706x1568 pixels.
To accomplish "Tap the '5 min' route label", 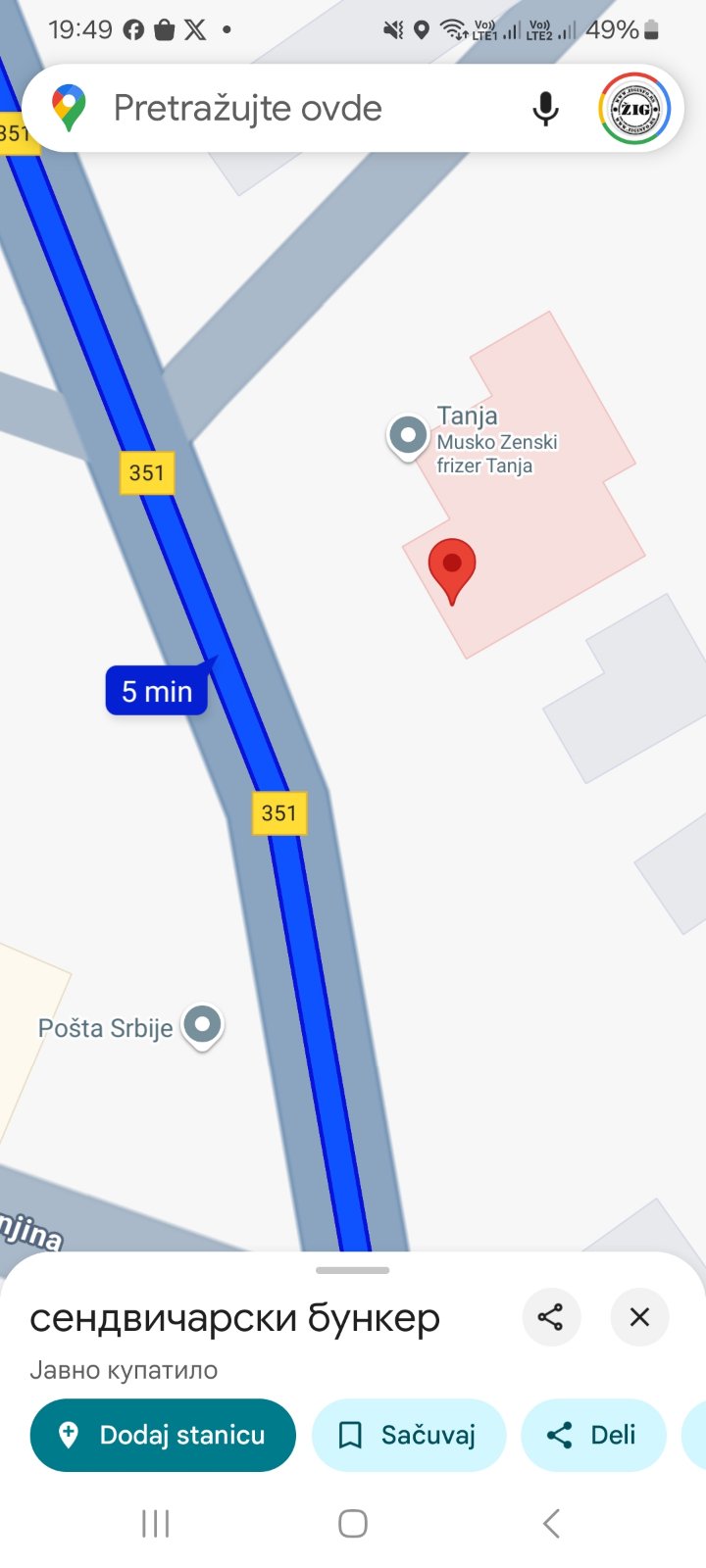I will click(x=157, y=691).
